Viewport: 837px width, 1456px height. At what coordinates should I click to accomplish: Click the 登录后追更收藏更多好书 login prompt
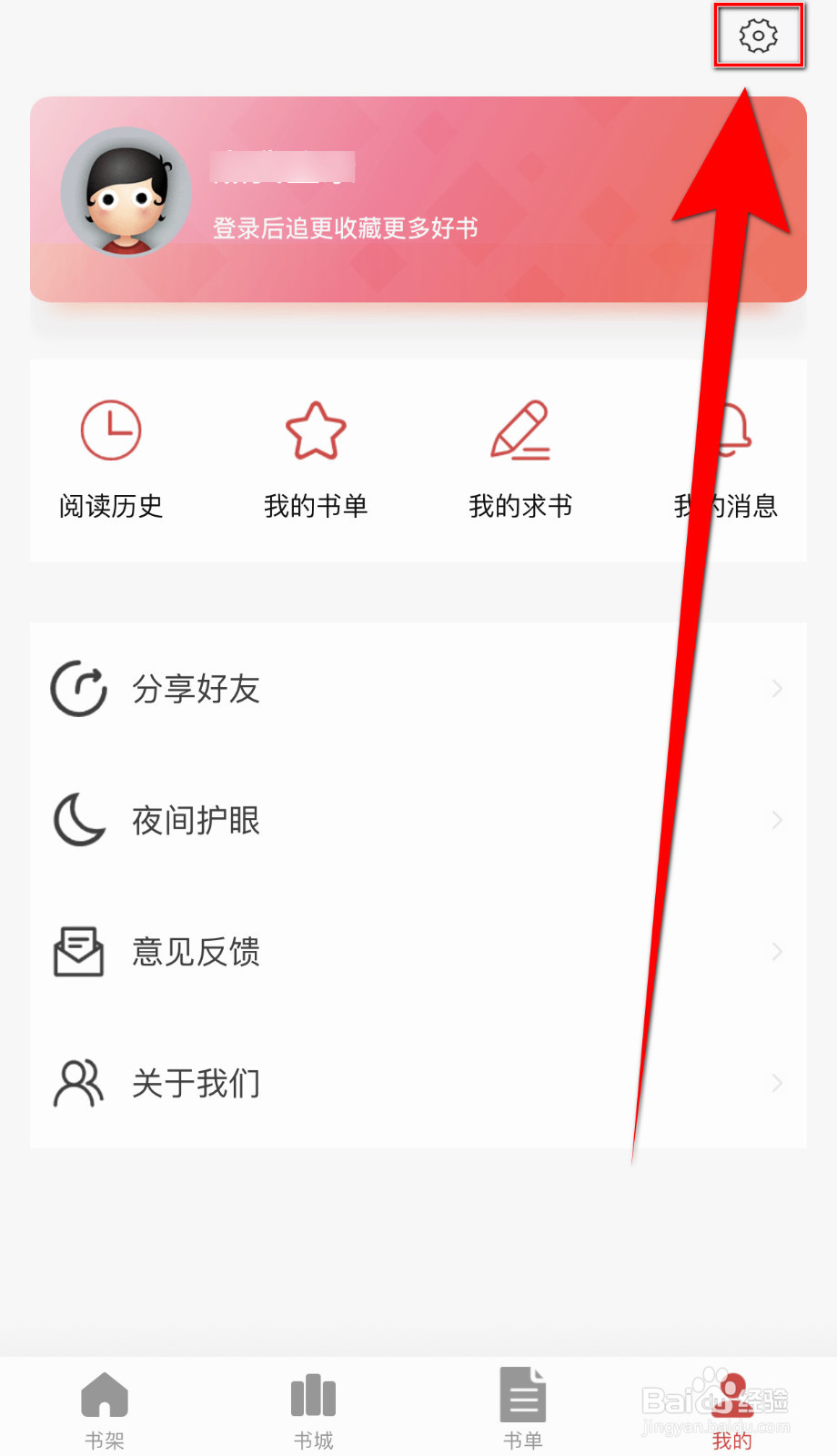[346, 230]
